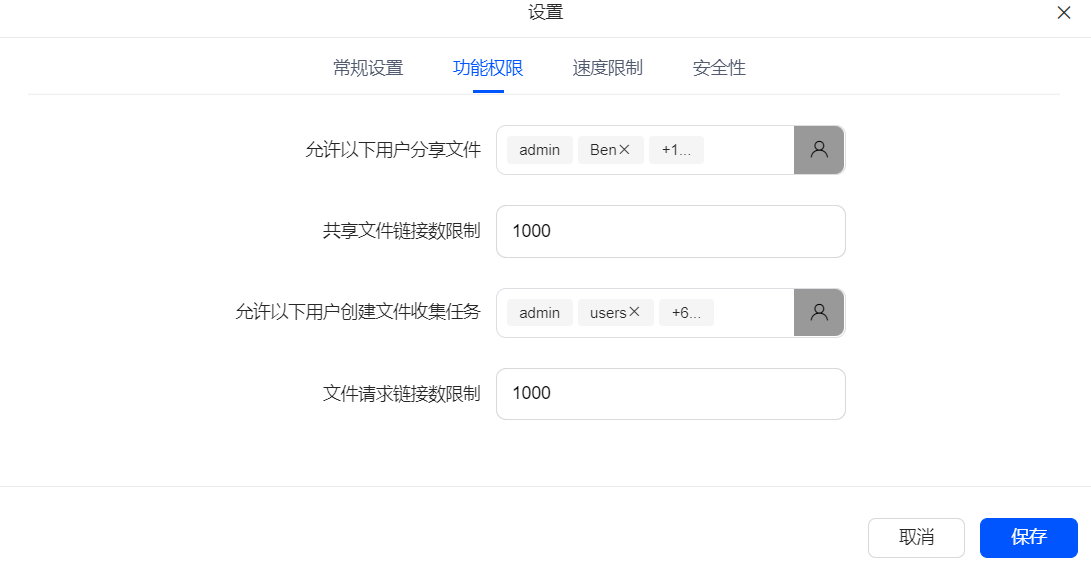The image size is (1091, 577).
Task: Go to the 安全性 tab
Action: (x=719, y=68)
